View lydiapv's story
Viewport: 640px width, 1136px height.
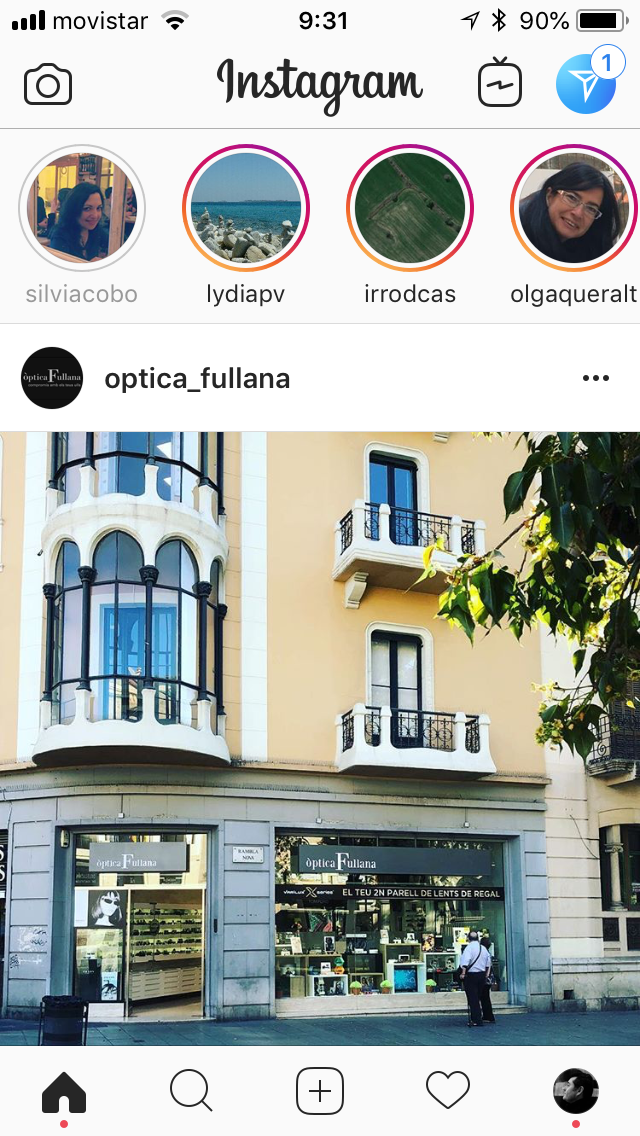(x=246, y=208)
